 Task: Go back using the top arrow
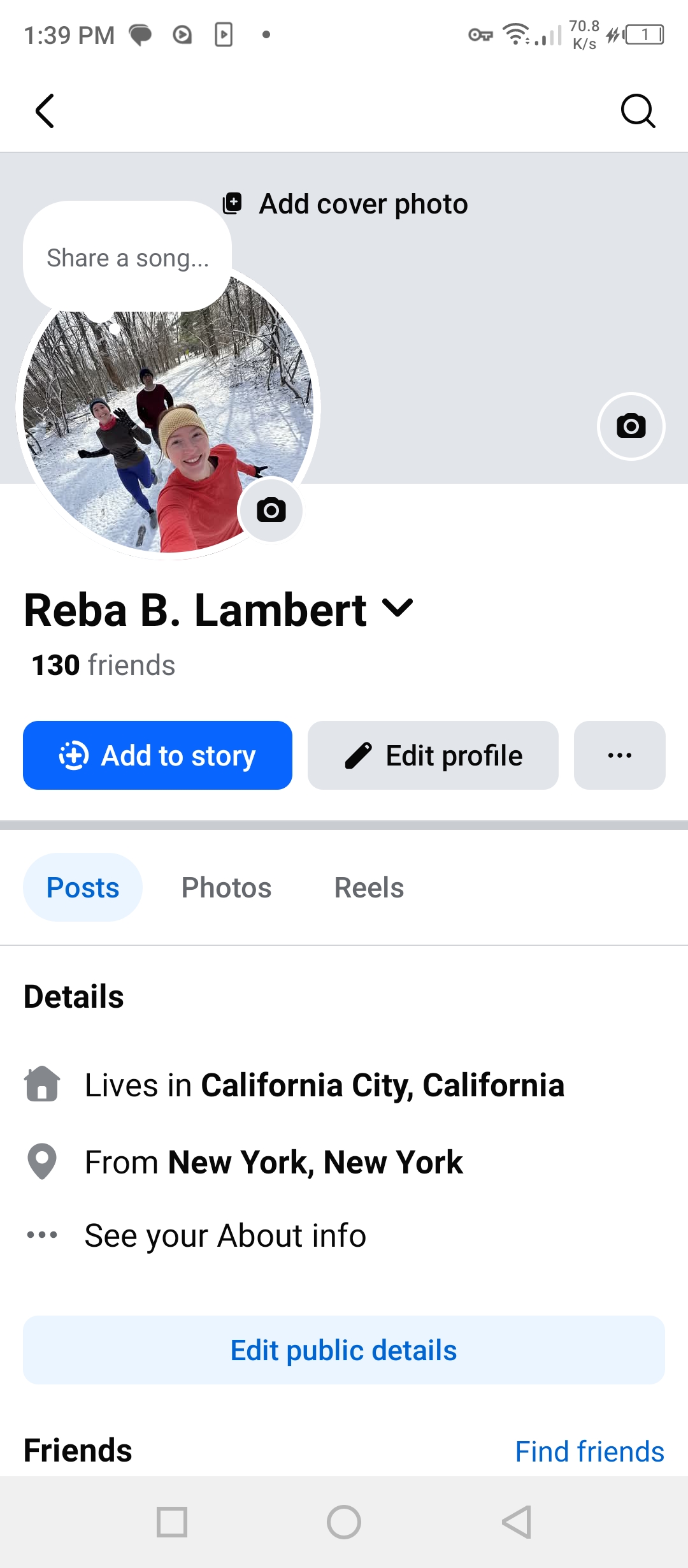[x=45, y=111]
